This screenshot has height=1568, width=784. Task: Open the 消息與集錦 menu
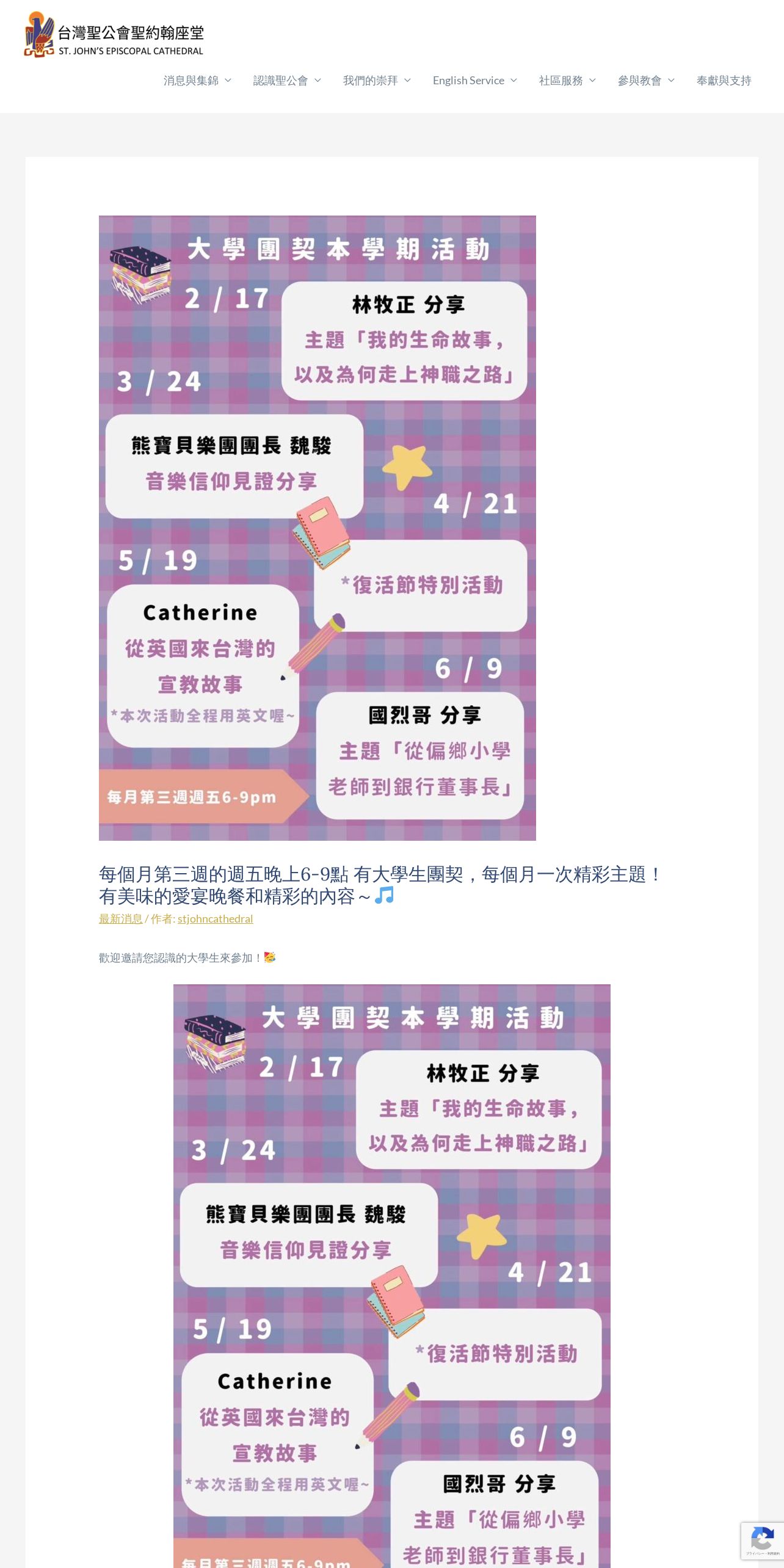(x=197, y=81)
